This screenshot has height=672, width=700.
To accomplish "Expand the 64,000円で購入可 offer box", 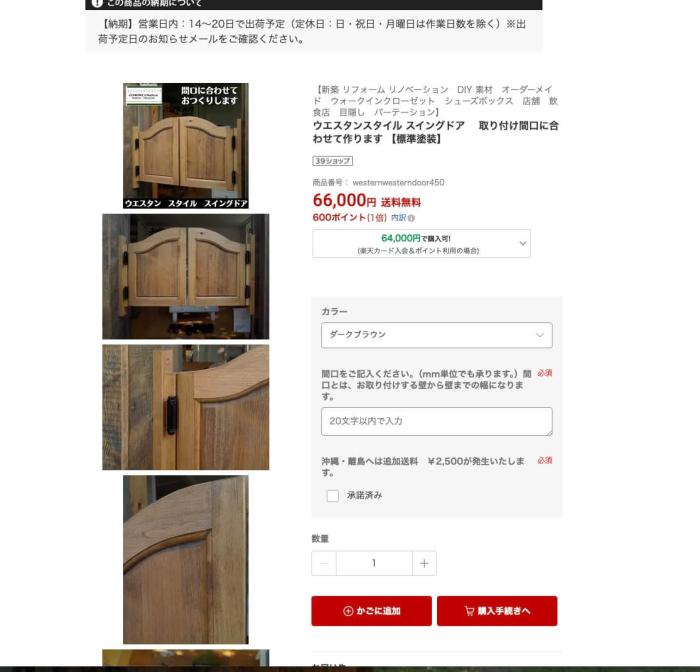I will pos(421,244).
